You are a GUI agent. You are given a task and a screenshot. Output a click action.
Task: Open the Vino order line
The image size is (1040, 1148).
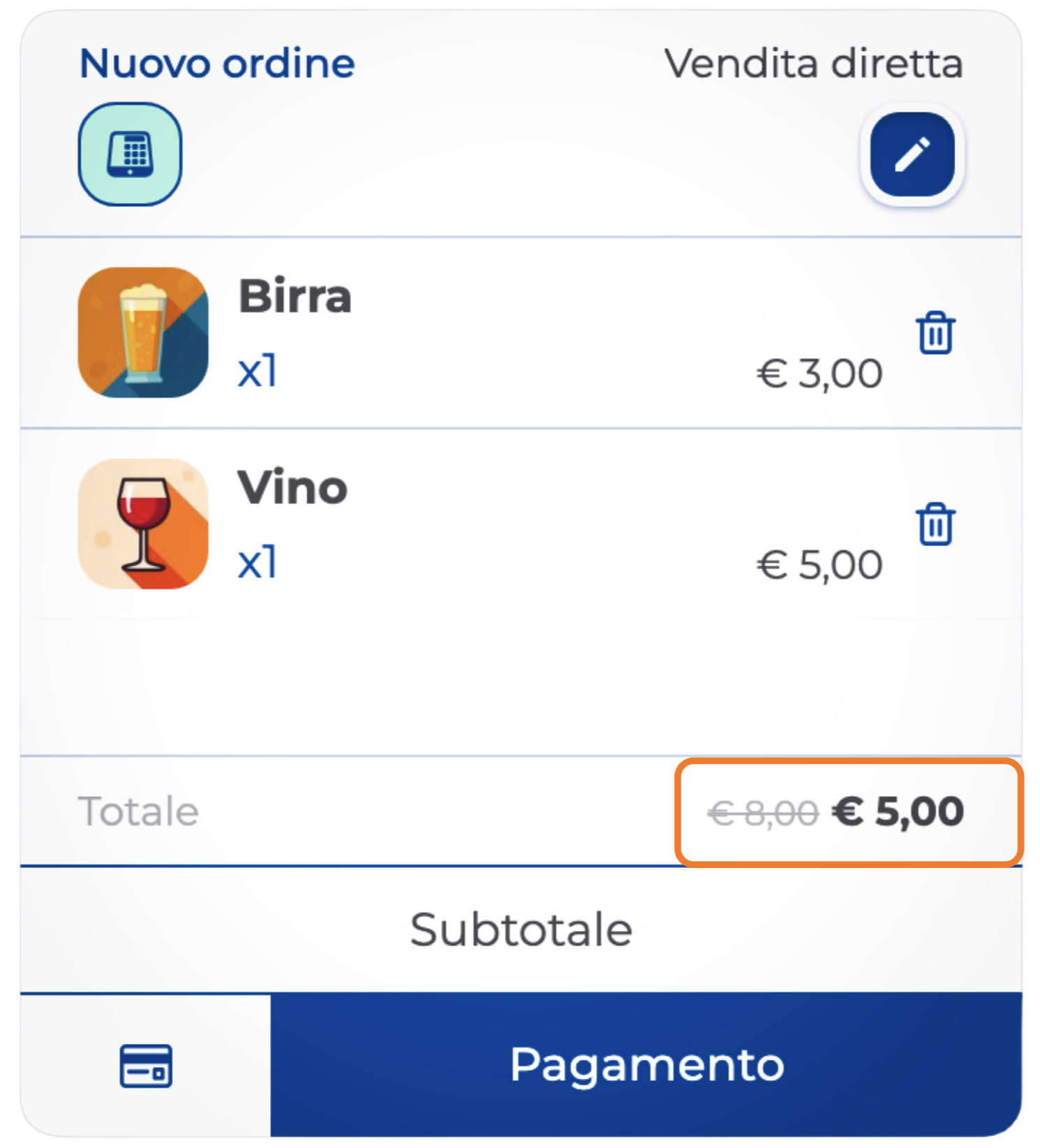point(489,524)
